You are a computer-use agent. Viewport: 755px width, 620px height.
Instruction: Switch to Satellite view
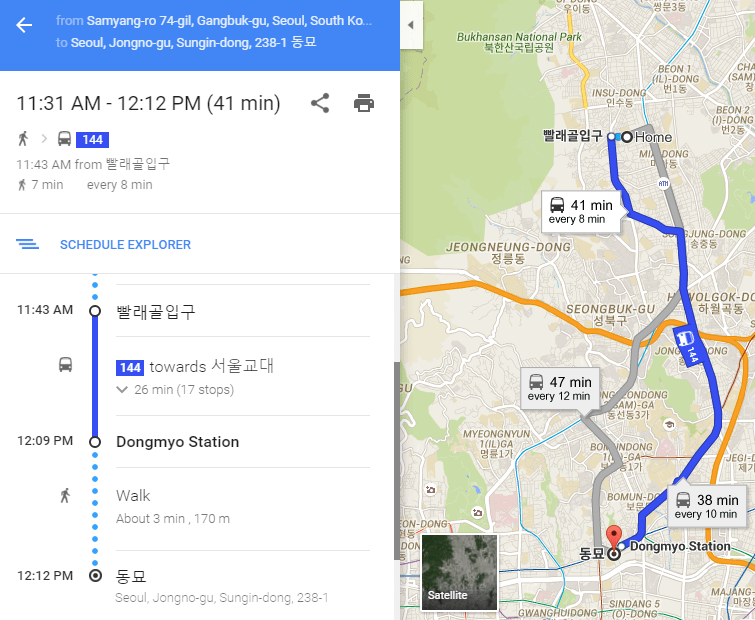pyautogui.click(x=459, y=572)
